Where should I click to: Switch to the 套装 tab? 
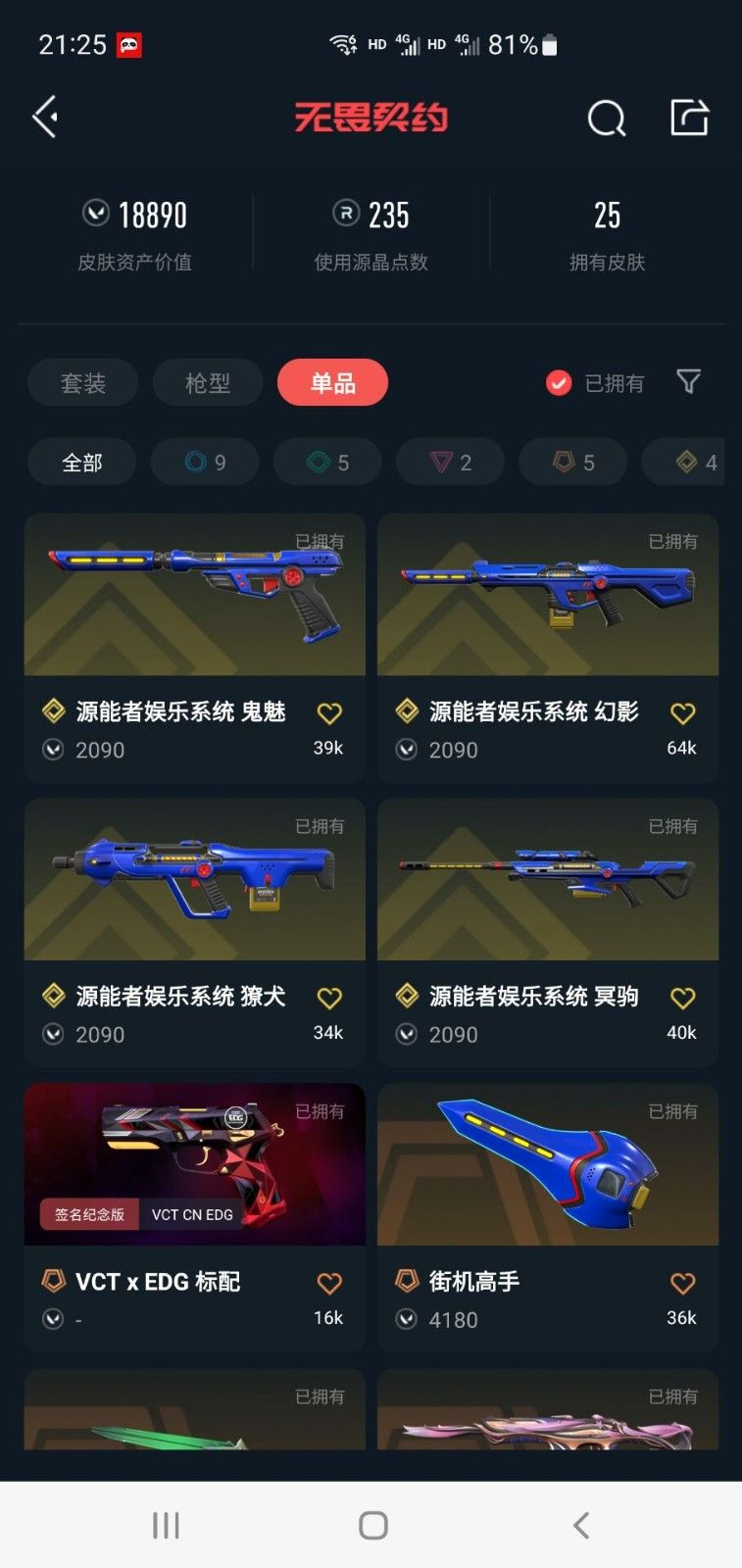click(82, 383)
